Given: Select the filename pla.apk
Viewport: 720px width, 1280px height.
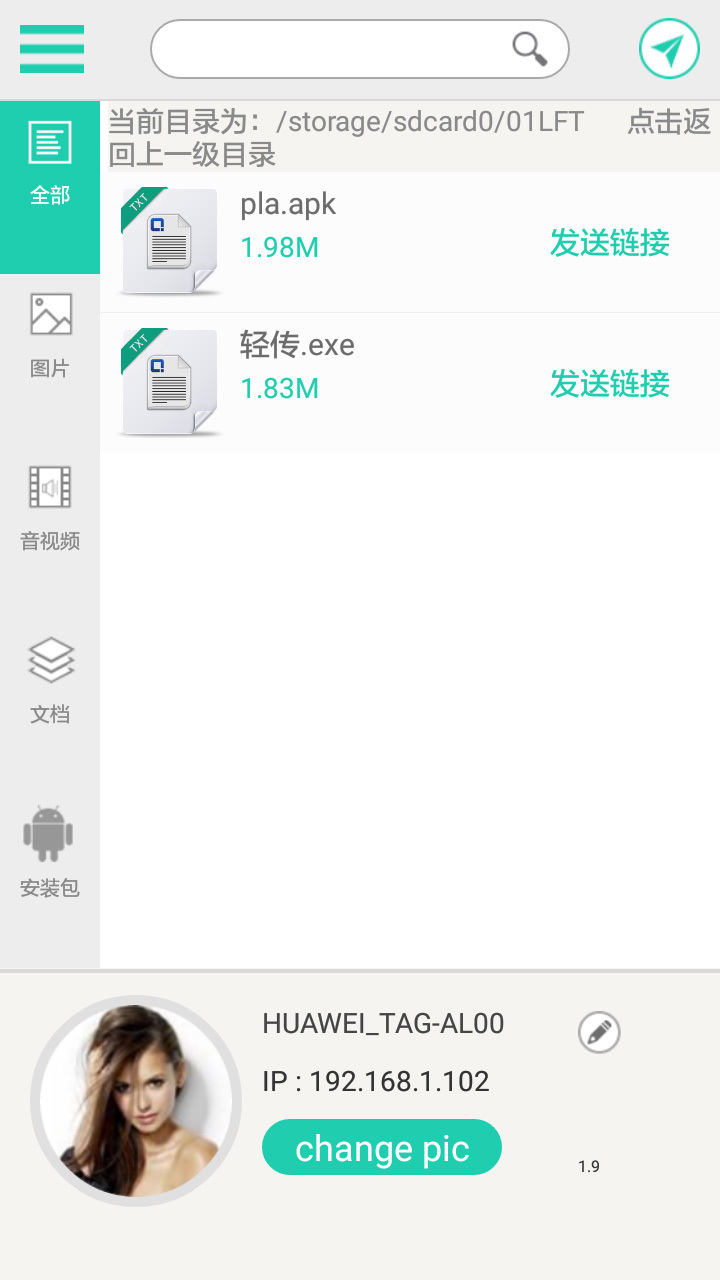Looking at the screenshot, I should pos(287,204).
